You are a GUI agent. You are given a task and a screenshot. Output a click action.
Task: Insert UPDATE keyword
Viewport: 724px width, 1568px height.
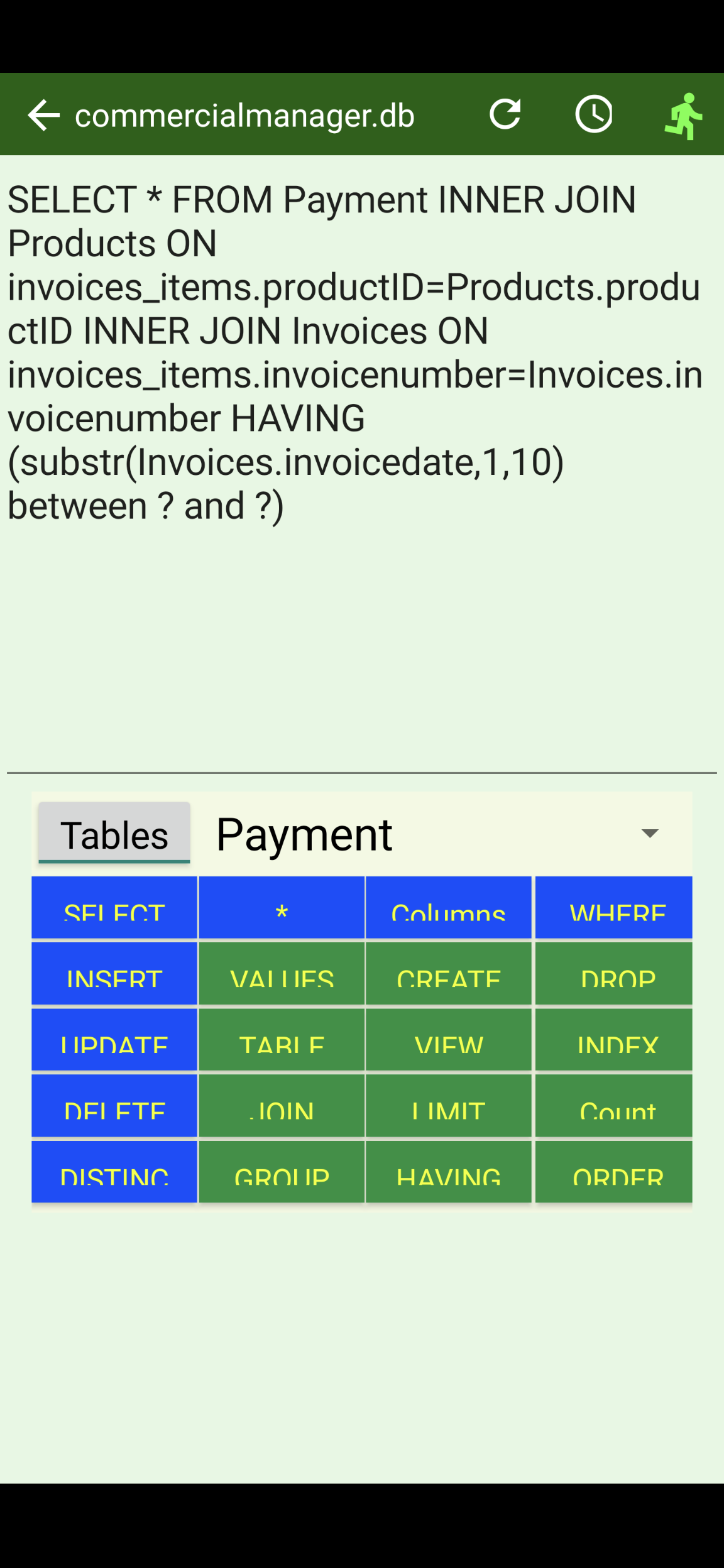[114, 1040]
